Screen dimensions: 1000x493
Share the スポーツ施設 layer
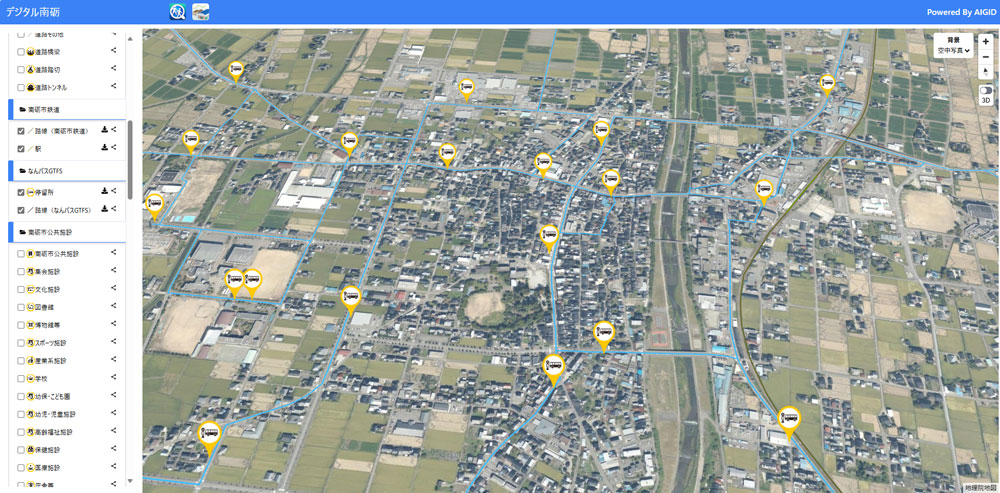pyautogui.click(x=114, y=342)
